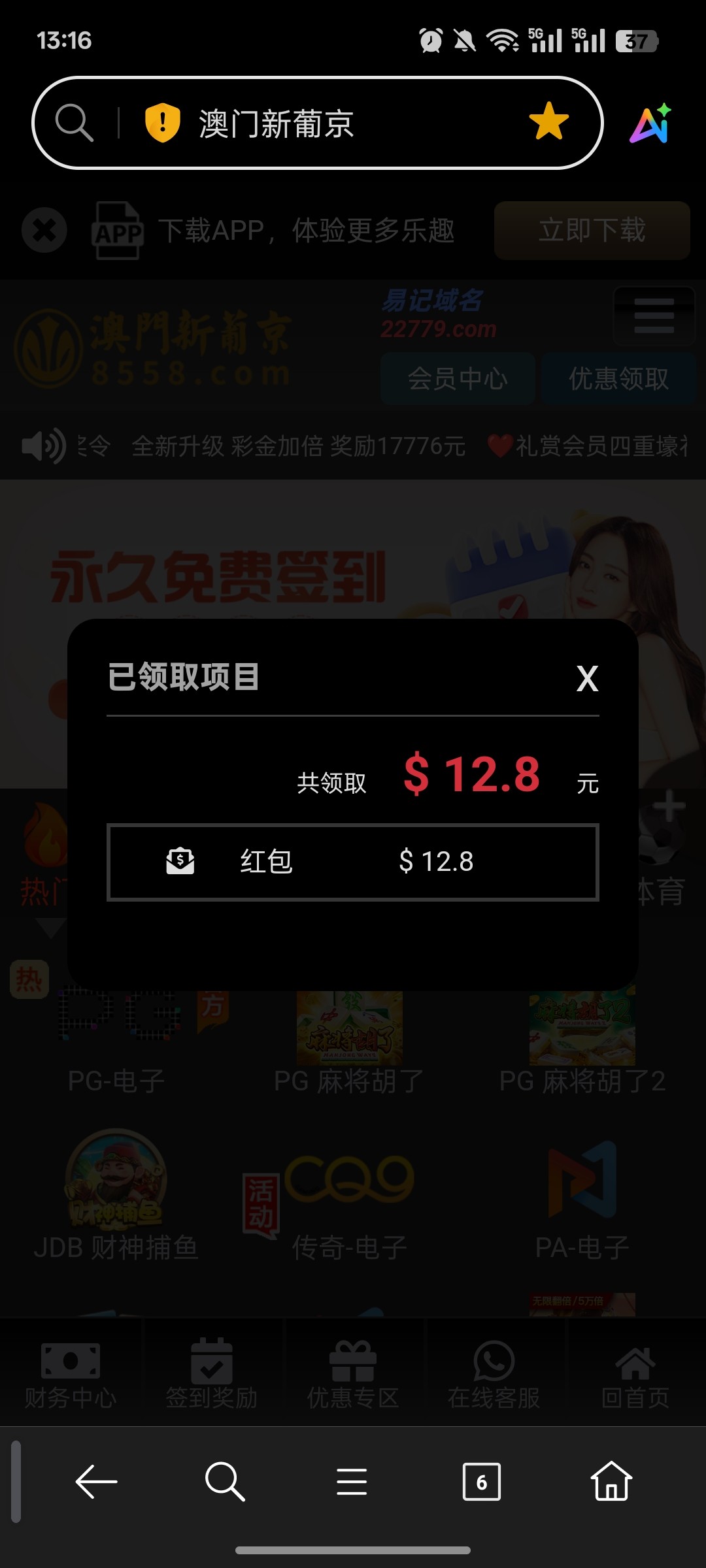Screen dimensions: 706x1568
Task: Go to the browser home page
Action: pos(611,1482)
